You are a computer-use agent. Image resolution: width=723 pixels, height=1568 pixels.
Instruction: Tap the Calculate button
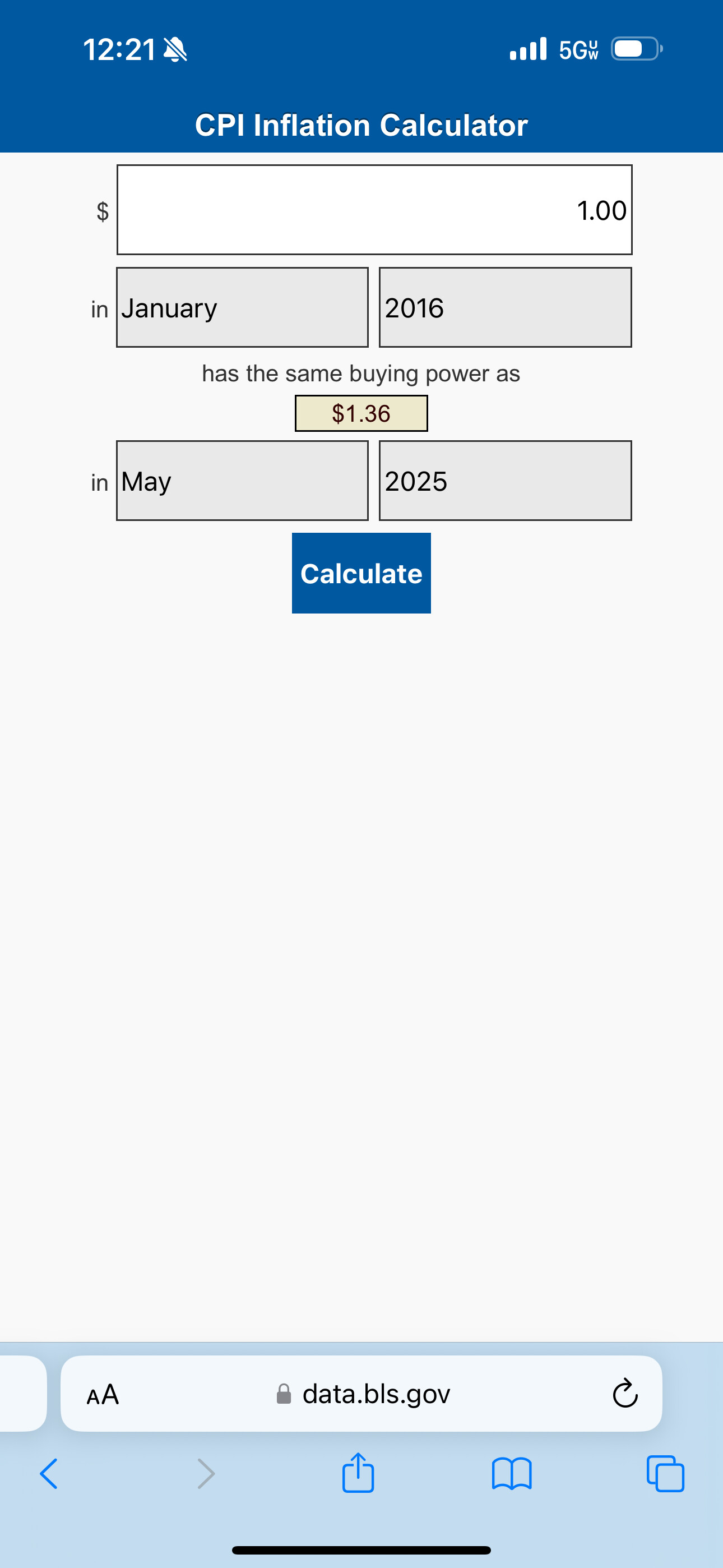(361, 573)
